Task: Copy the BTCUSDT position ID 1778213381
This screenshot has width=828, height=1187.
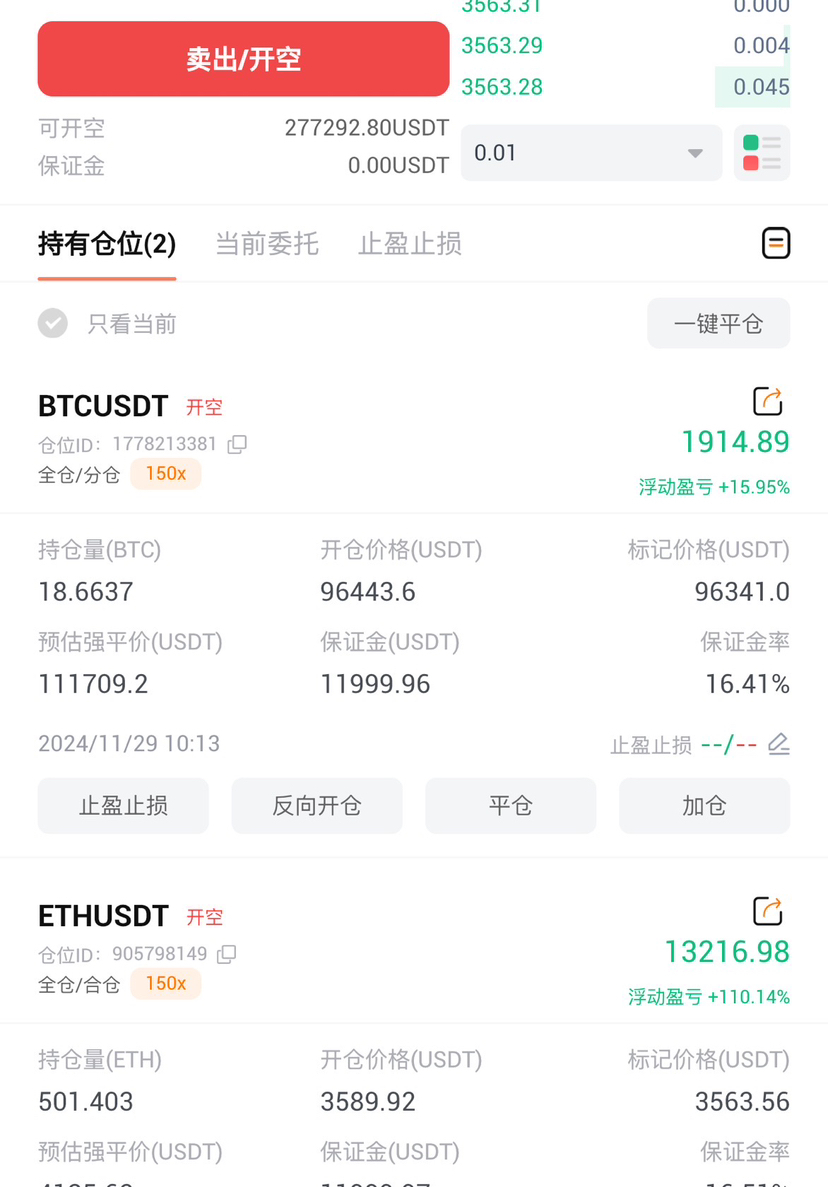Action: (x=237, y=444)
